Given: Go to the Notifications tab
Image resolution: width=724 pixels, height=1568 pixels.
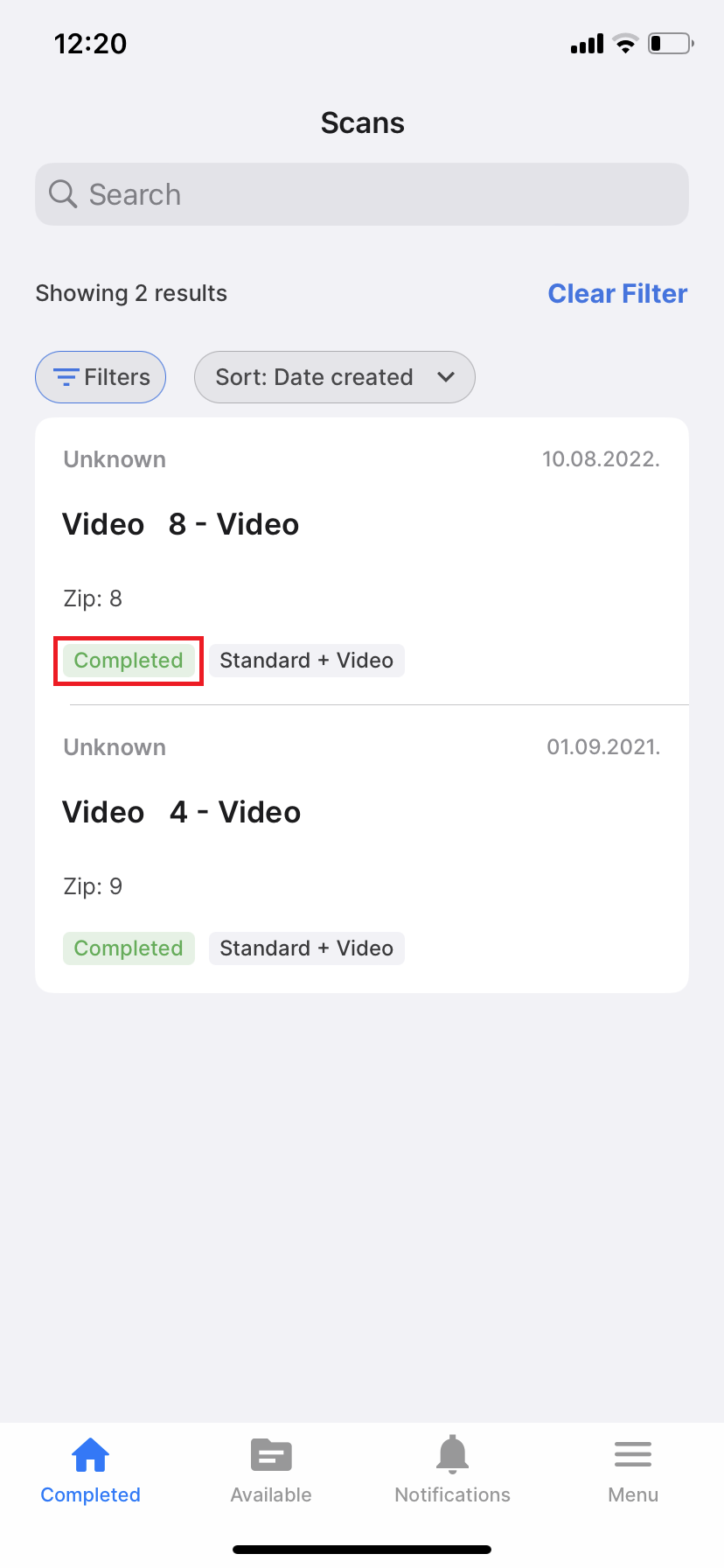Looking at the screenshot, I should click(x=452, y=1470).
